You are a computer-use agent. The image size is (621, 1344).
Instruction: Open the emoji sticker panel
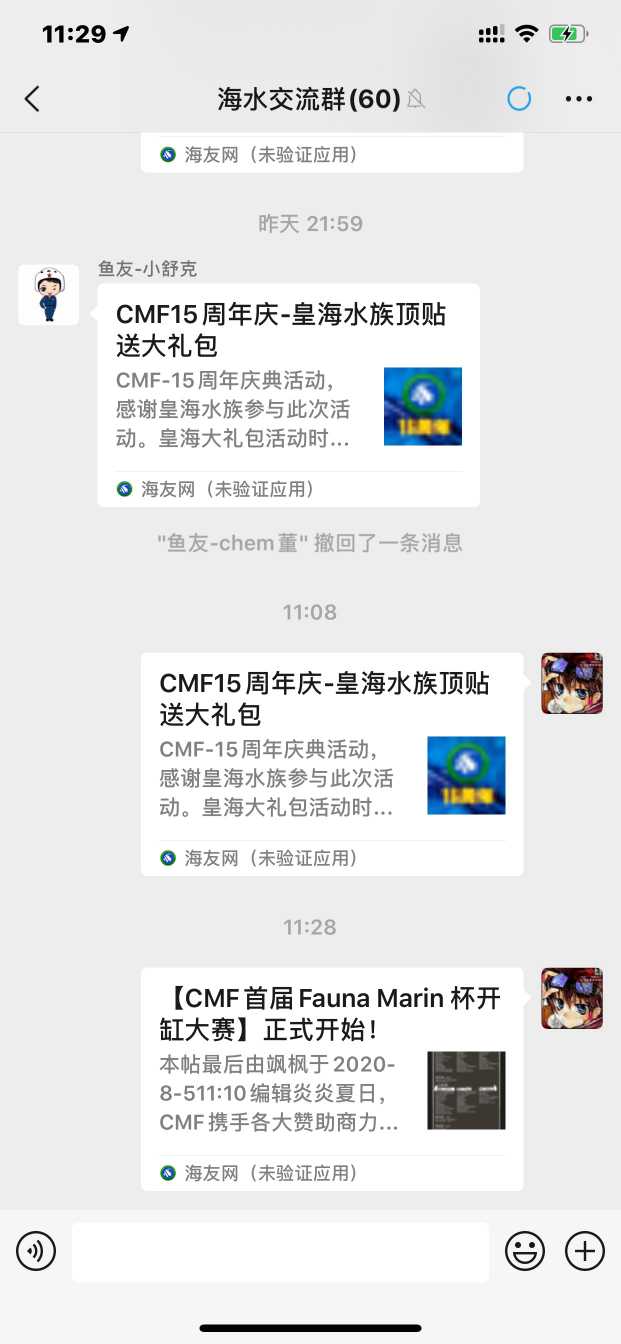pyautogui.click(x=525, y=1251)
